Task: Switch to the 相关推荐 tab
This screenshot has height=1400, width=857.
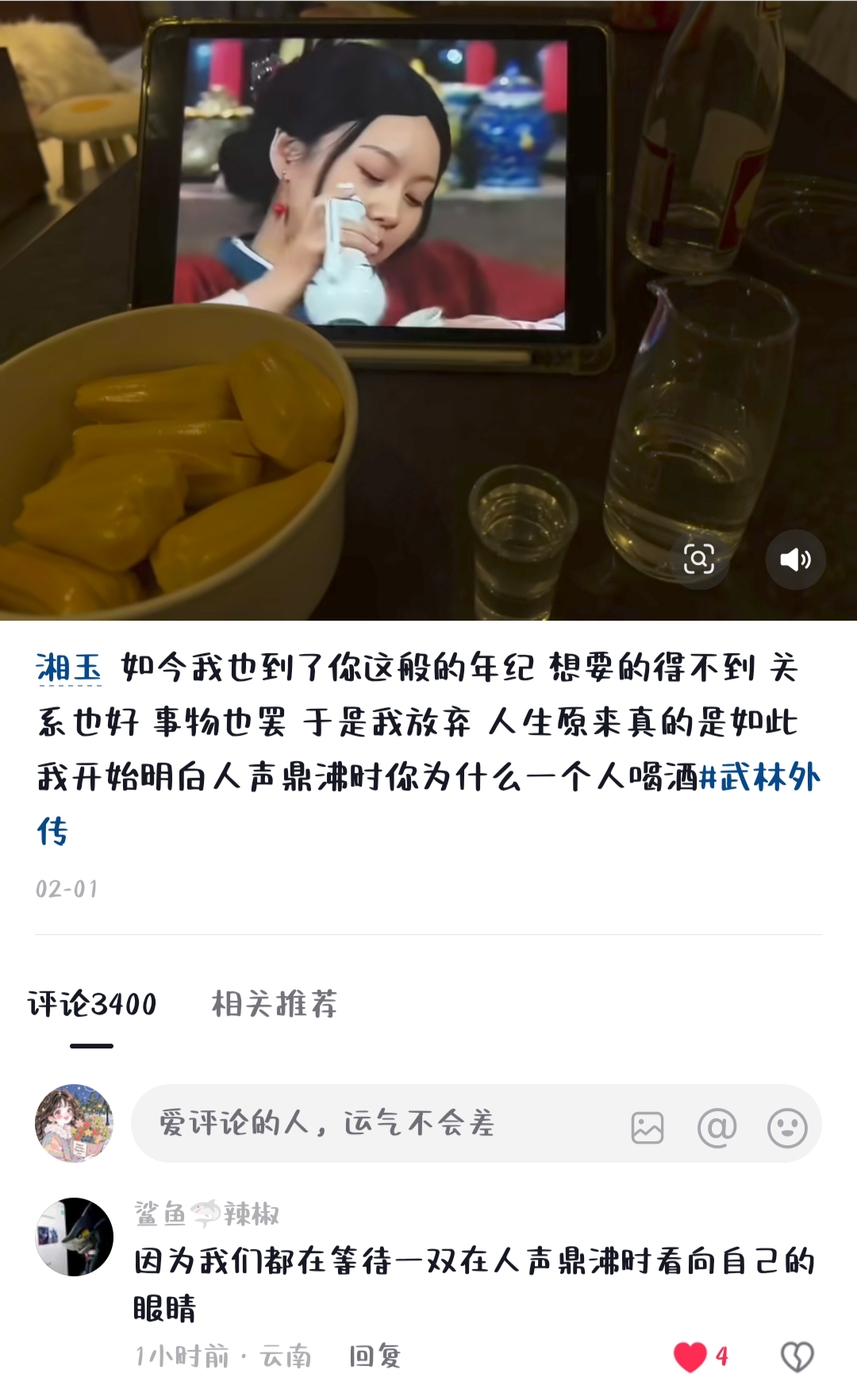Action: click(275, 1004)
